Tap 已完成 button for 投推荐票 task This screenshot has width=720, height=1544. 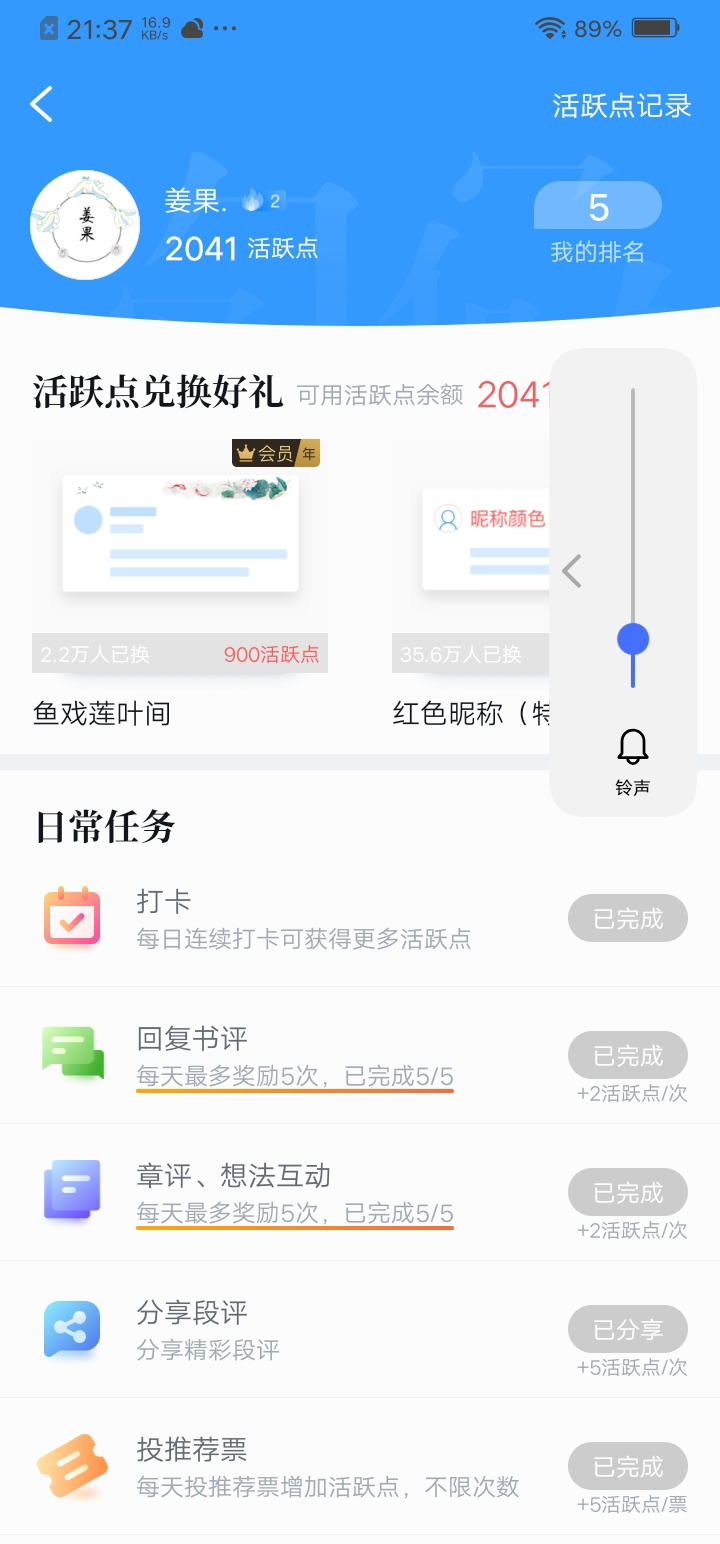[628, 1466]
